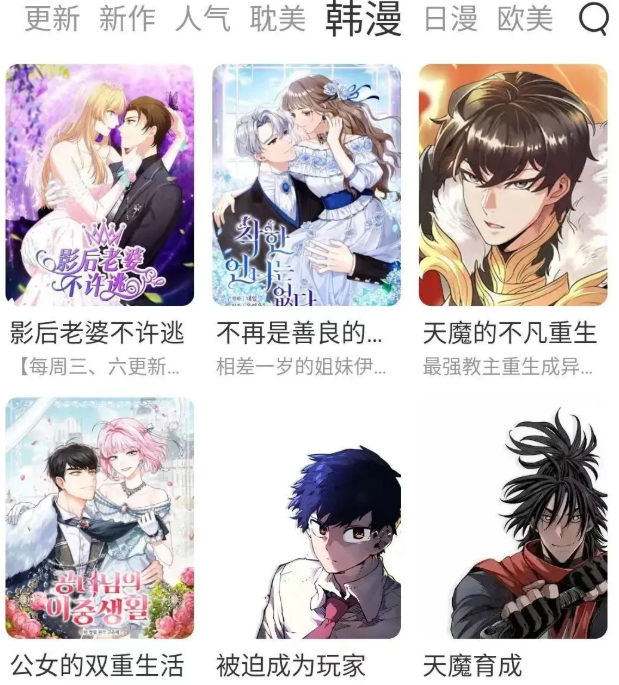Open the 欧美 tab
This screenshot has height=685, width=619.
click(x=525, y=19)
